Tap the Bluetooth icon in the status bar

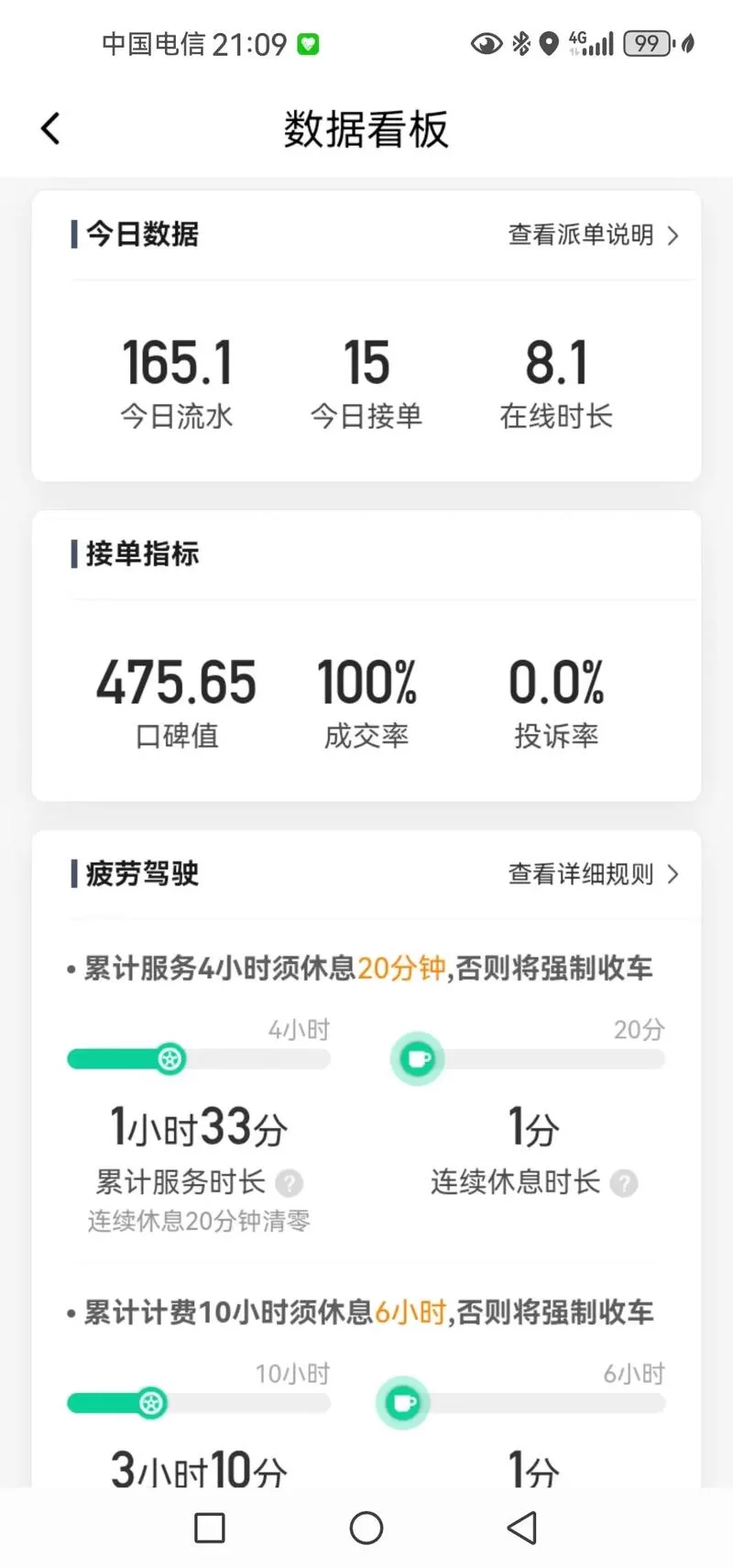pyautogui.click(x=522, y=42)
